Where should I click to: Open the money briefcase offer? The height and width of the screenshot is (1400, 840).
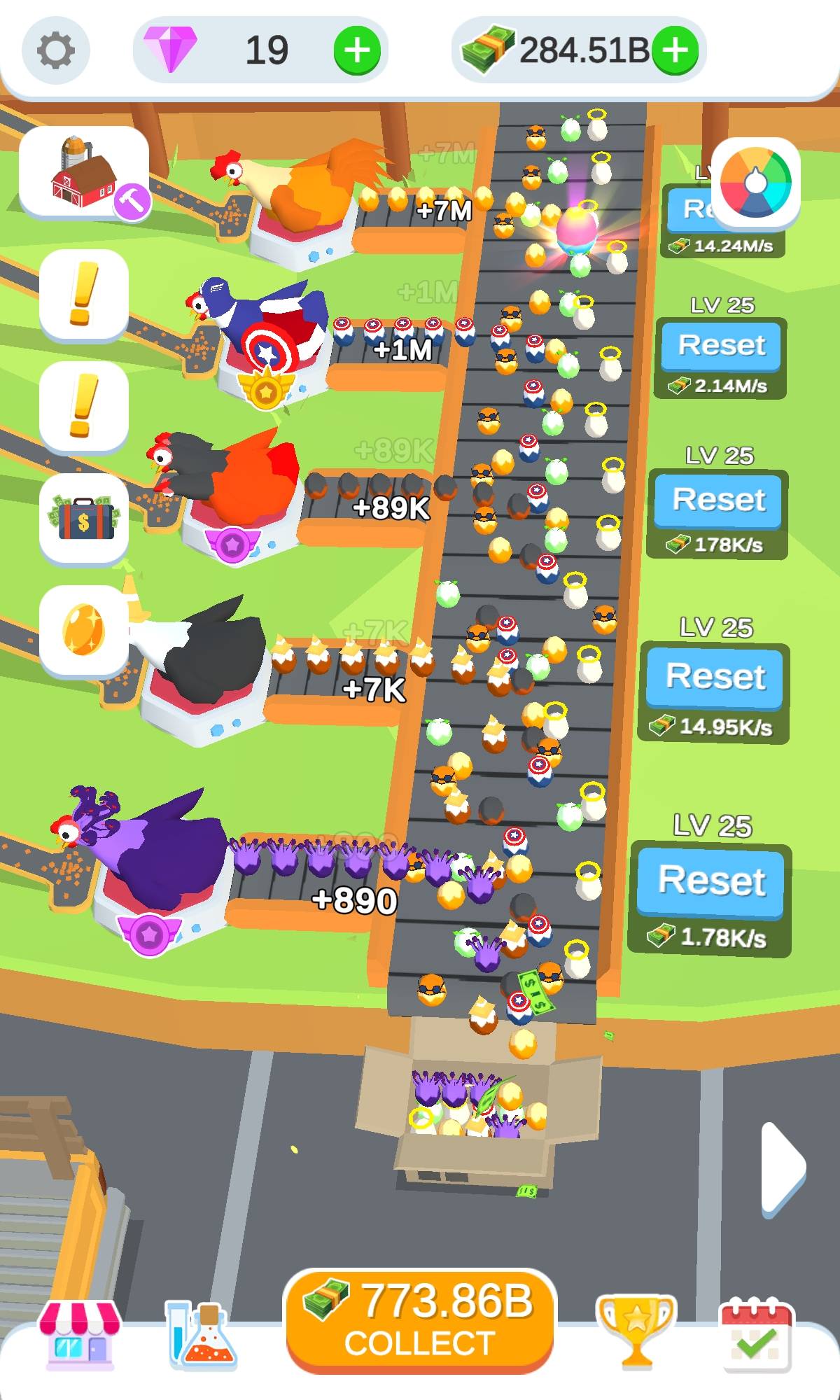pyautogui.click(x=83, y=518)
